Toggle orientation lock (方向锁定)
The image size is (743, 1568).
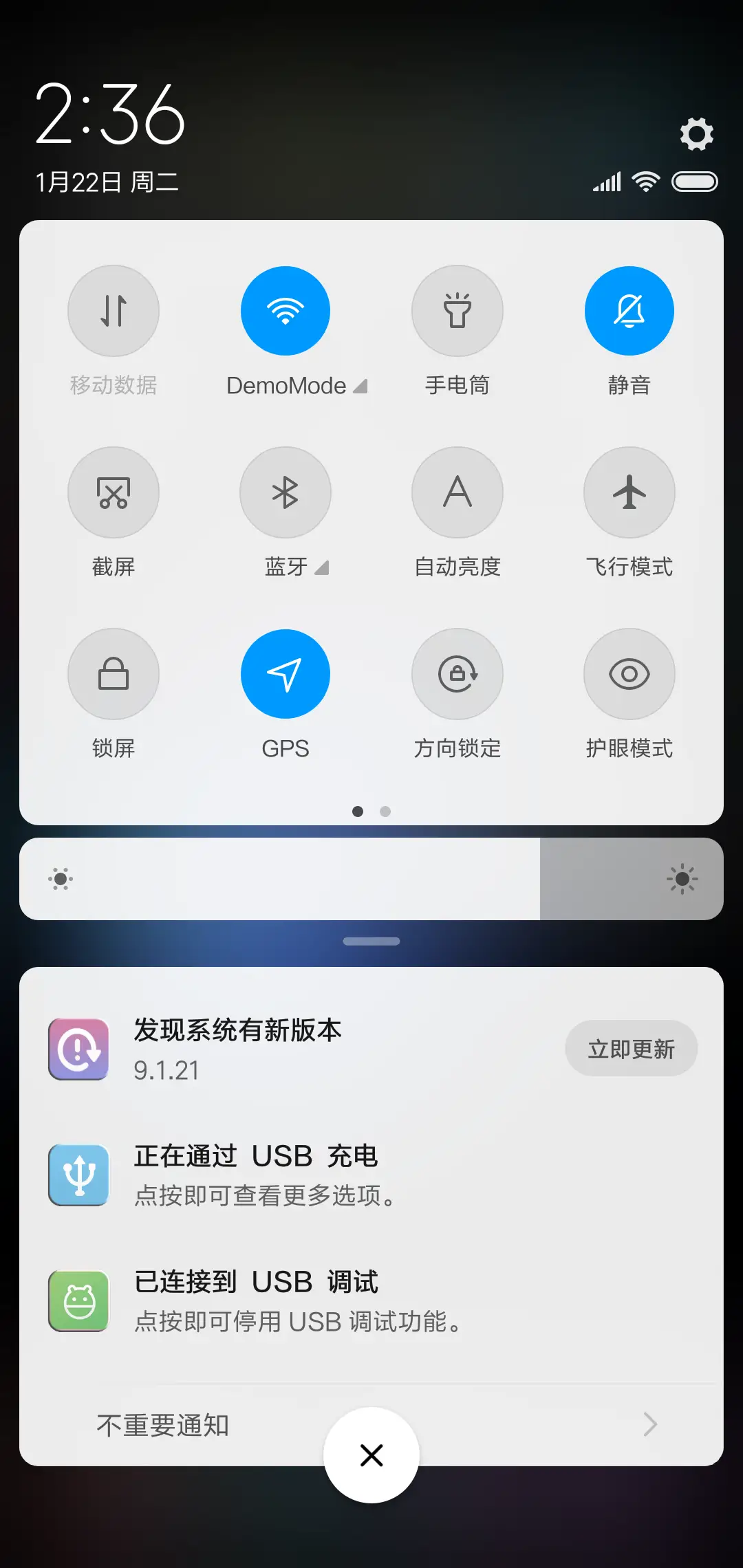(x=457, y=674)
